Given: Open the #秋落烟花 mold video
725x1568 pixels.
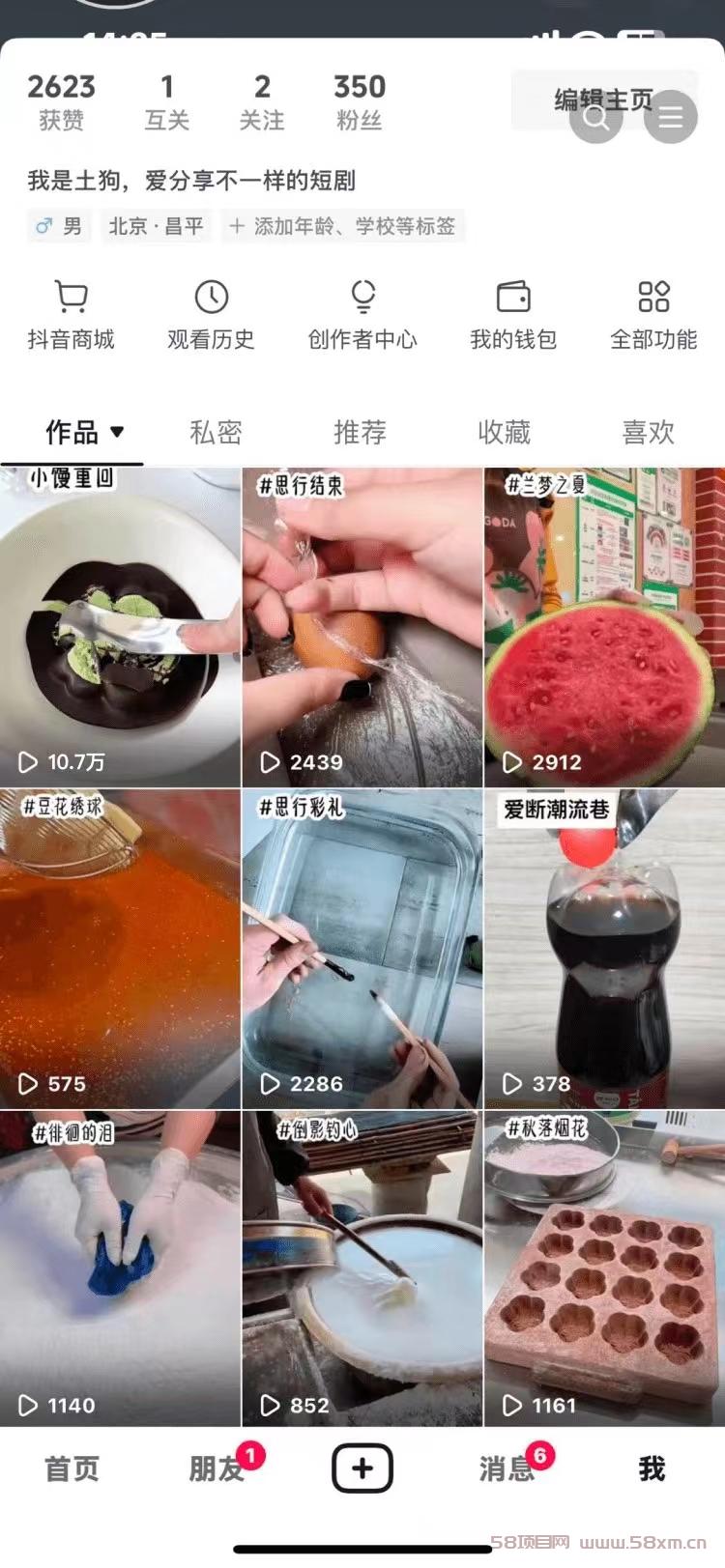Looking at the screenshot, I should [604, 1269].
